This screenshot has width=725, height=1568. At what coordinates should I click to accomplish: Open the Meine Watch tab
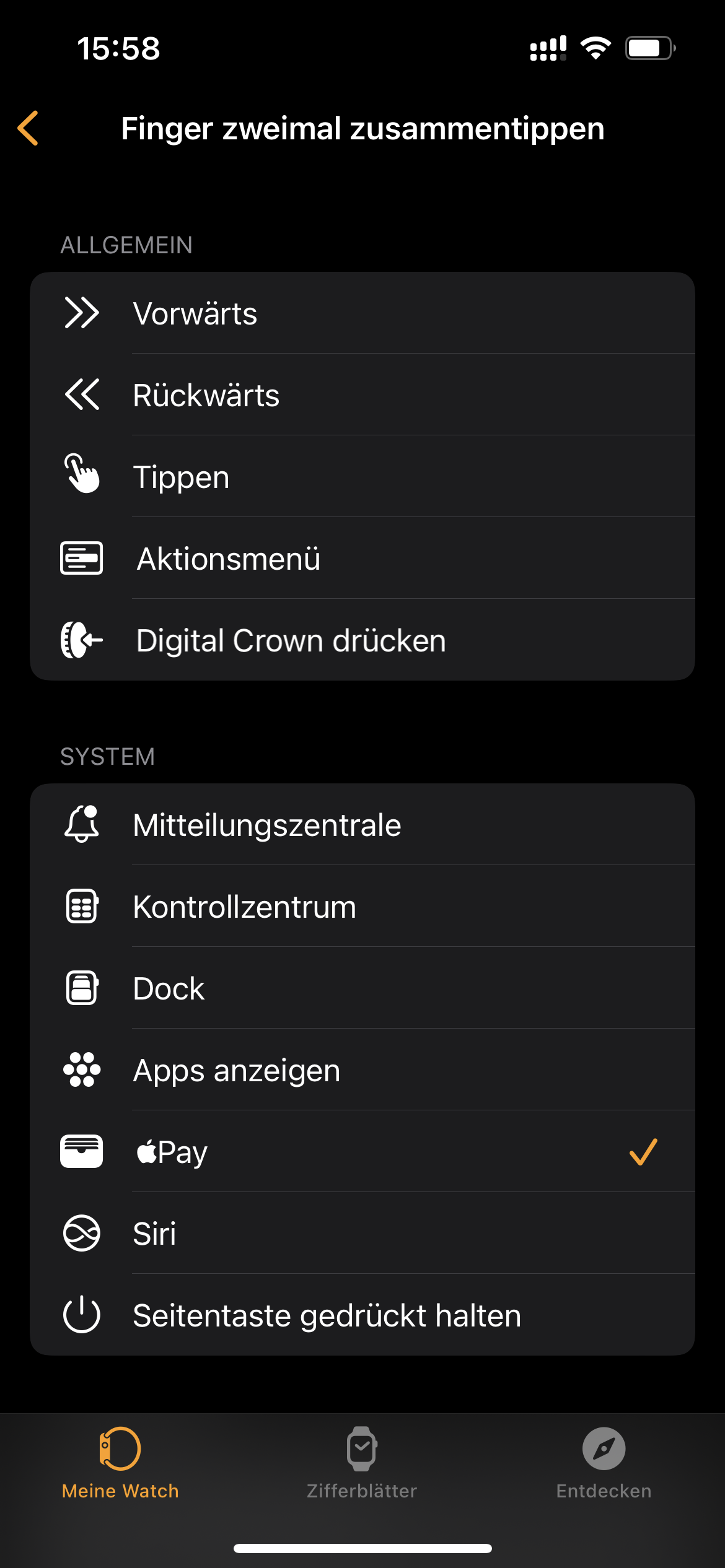click(120, 1463)
